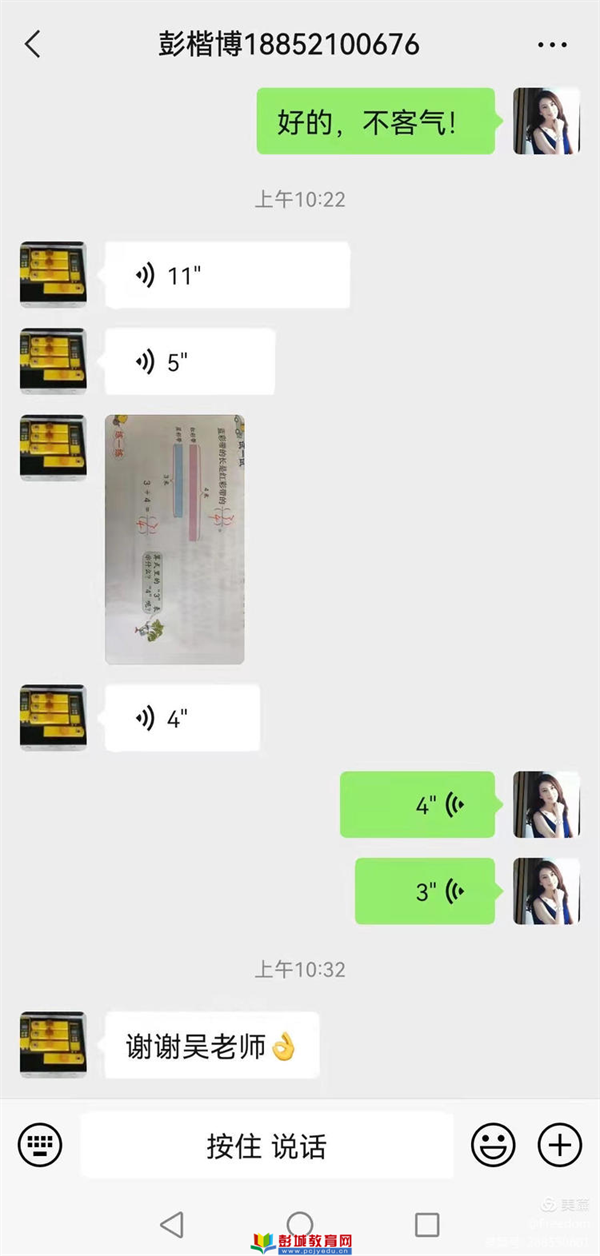600x1256 pixels.
Task: Open the recent apps view
Action: (427, 1224)
